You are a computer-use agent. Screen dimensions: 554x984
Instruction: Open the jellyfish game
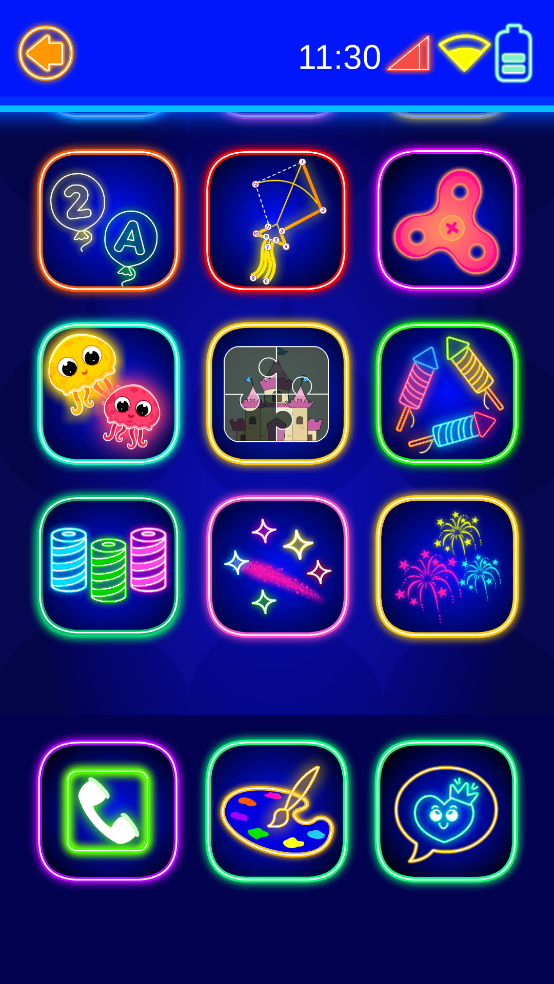109,393
